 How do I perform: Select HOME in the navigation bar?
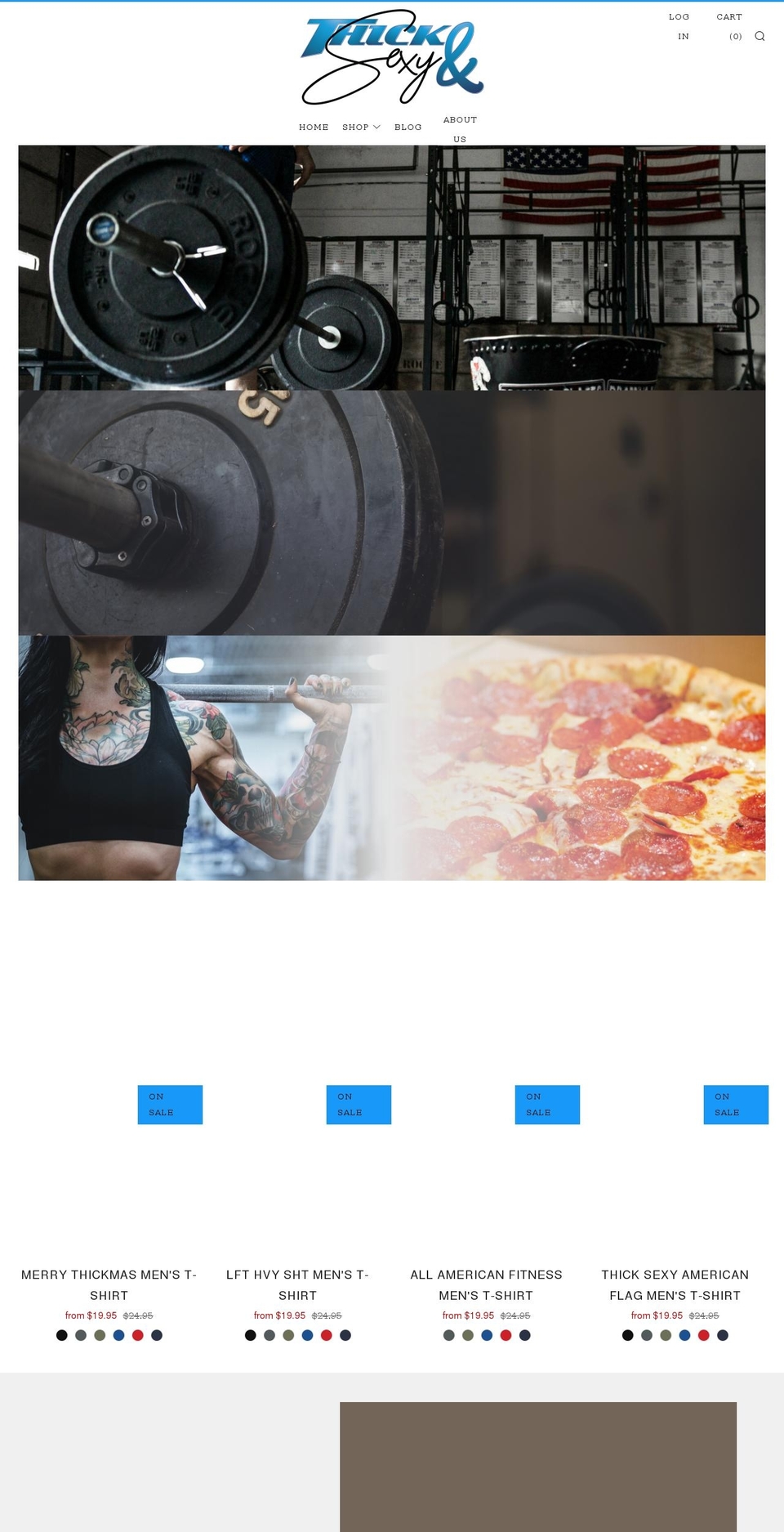[x=313, y=127]
